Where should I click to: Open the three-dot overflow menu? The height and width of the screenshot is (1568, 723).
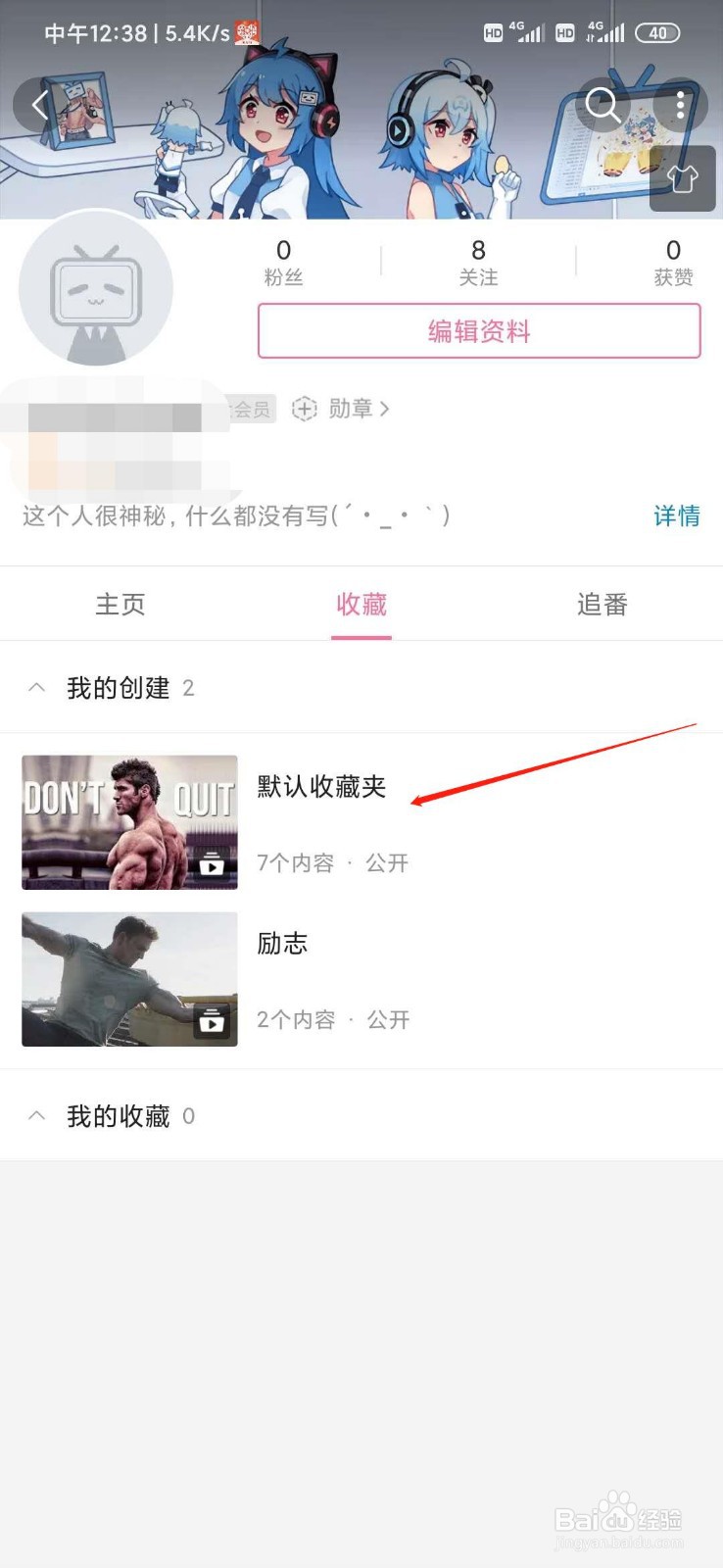(x=680, y=105)
